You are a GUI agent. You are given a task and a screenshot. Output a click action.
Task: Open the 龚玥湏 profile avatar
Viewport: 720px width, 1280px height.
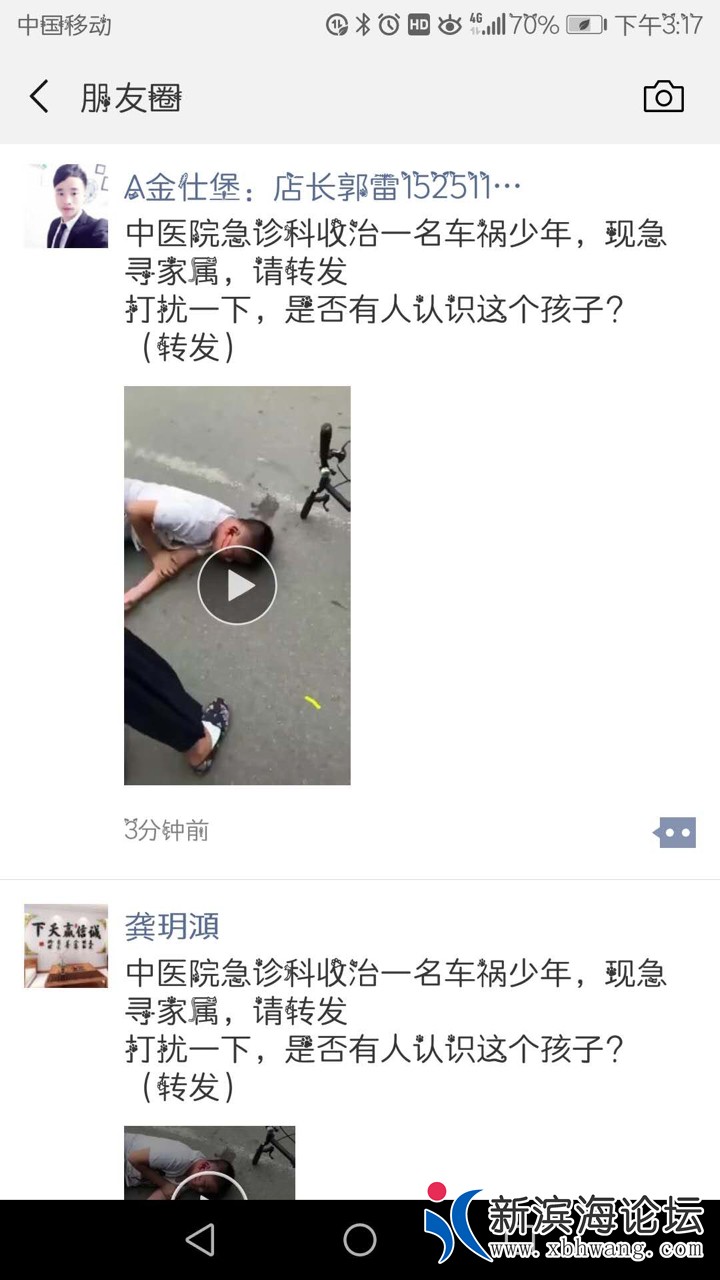click(66, 946)
